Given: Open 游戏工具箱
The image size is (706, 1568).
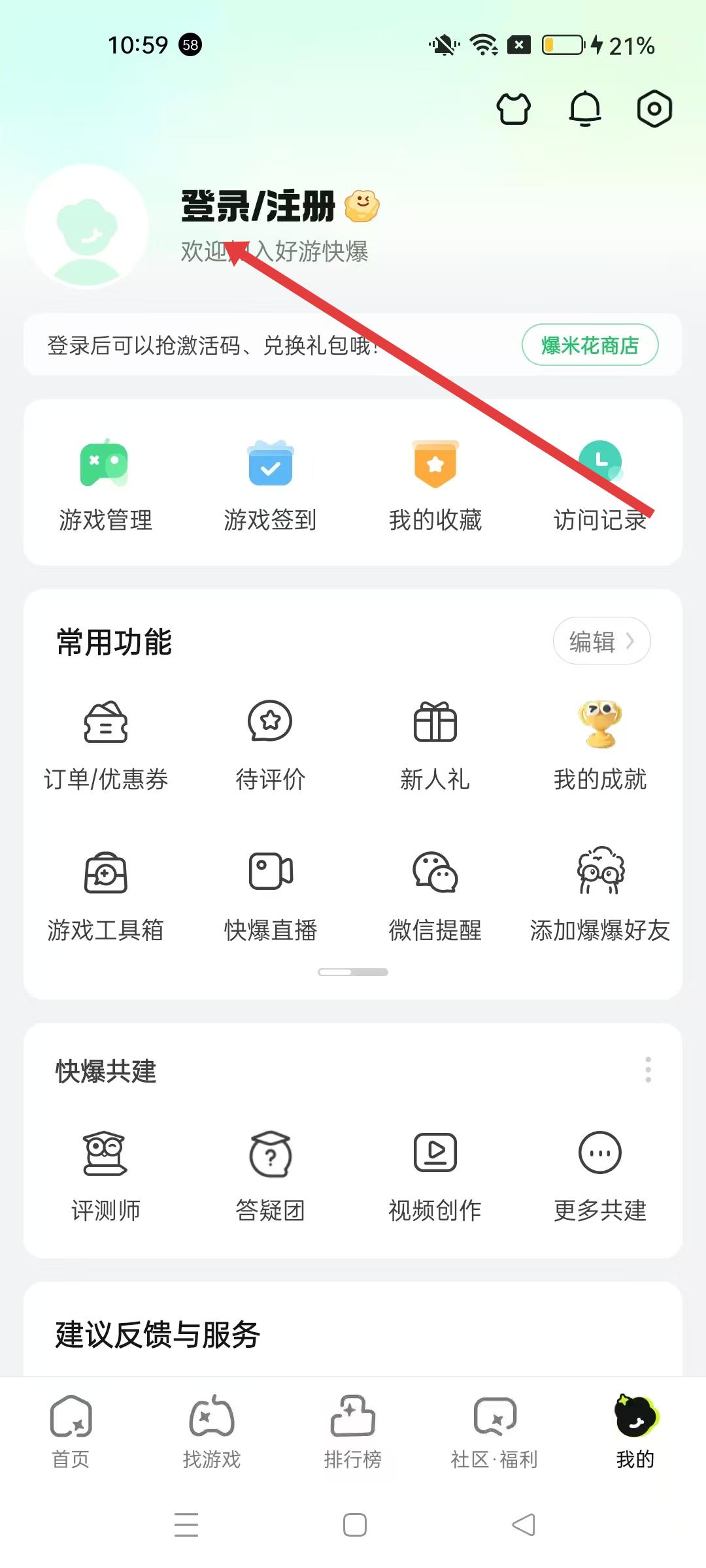Looking at the screenshot, I should [x=106, y=896].
